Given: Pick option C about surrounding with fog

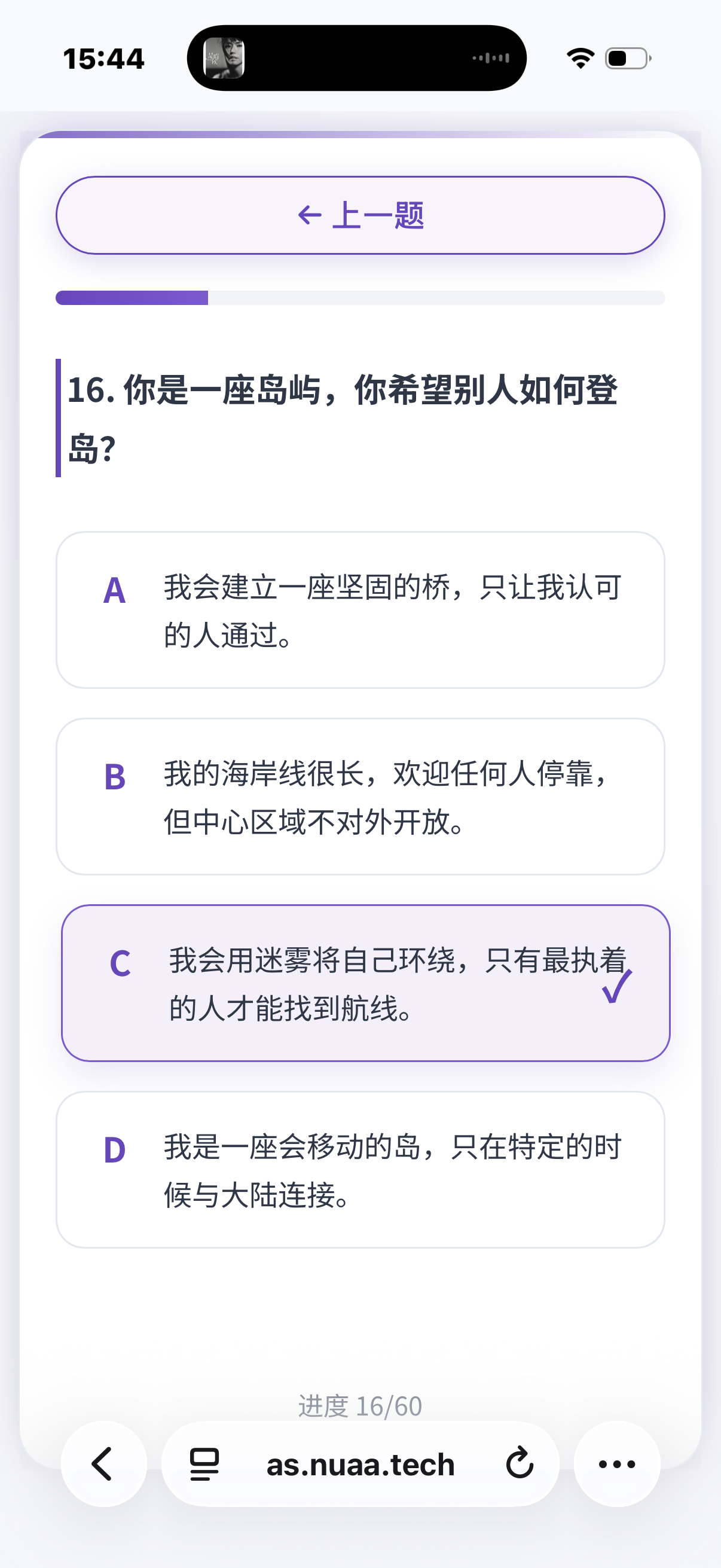Looking at the screenshot, I should click(365, 983).
